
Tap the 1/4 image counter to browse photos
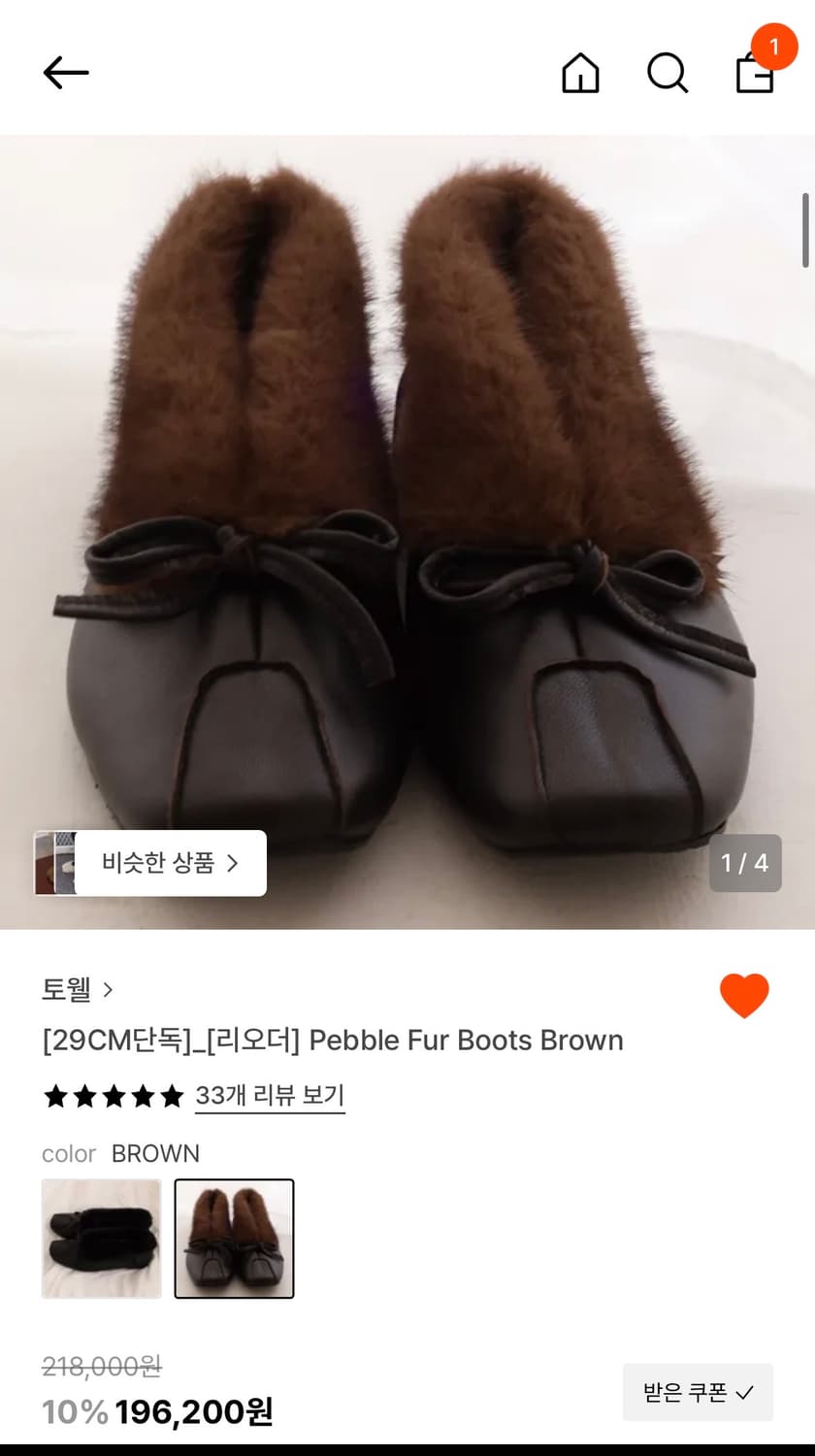click(745, 863)
